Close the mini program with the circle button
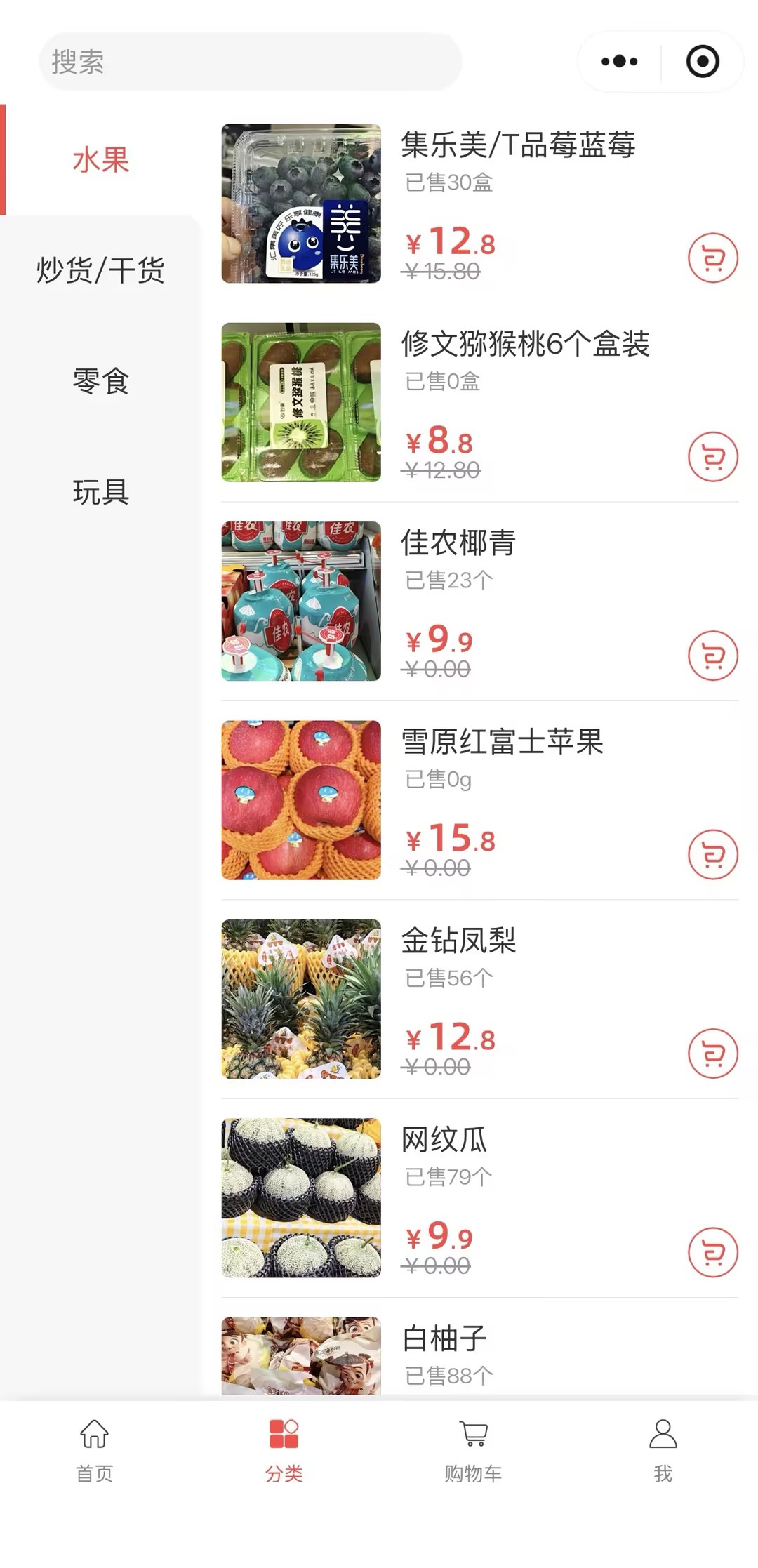 pos(703,62)
